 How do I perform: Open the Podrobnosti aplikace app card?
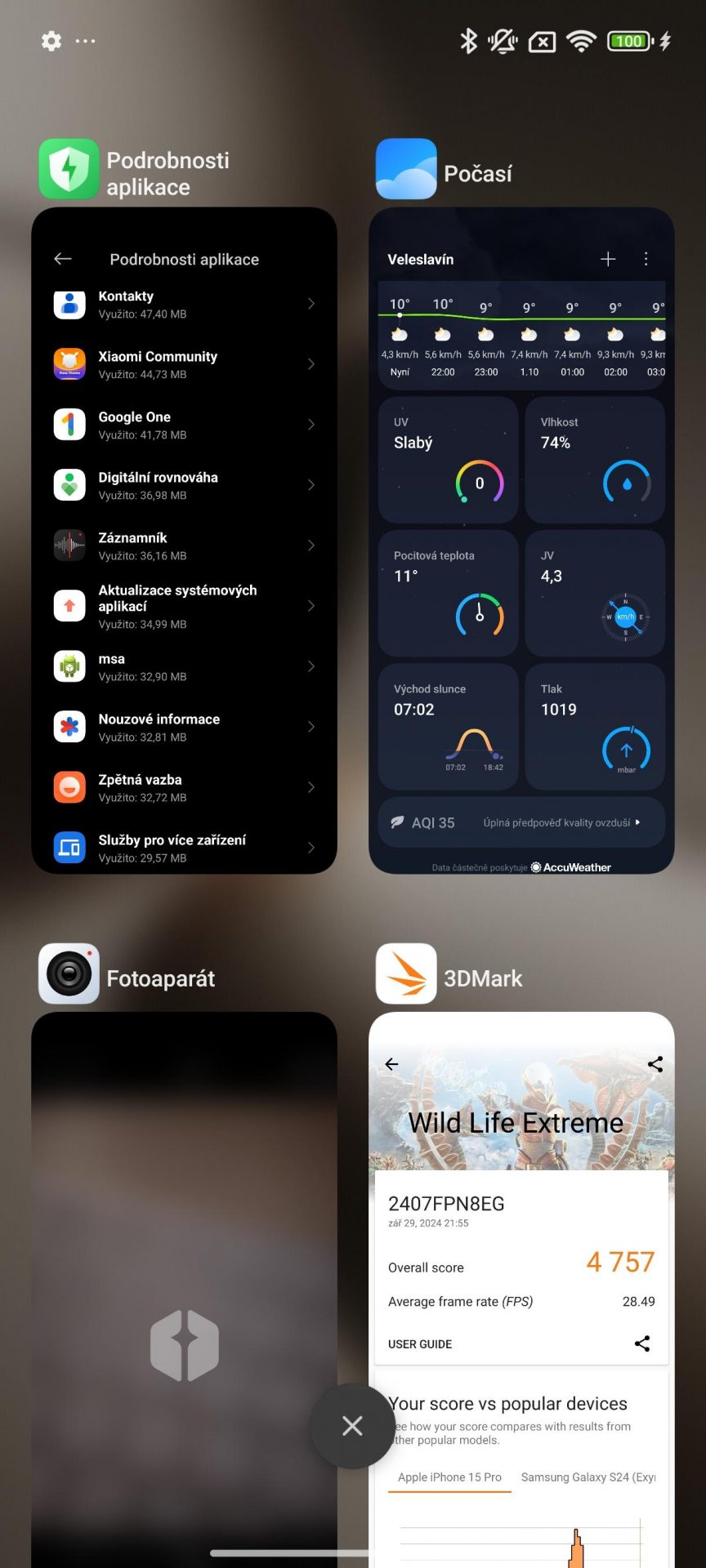coord(184,541)
